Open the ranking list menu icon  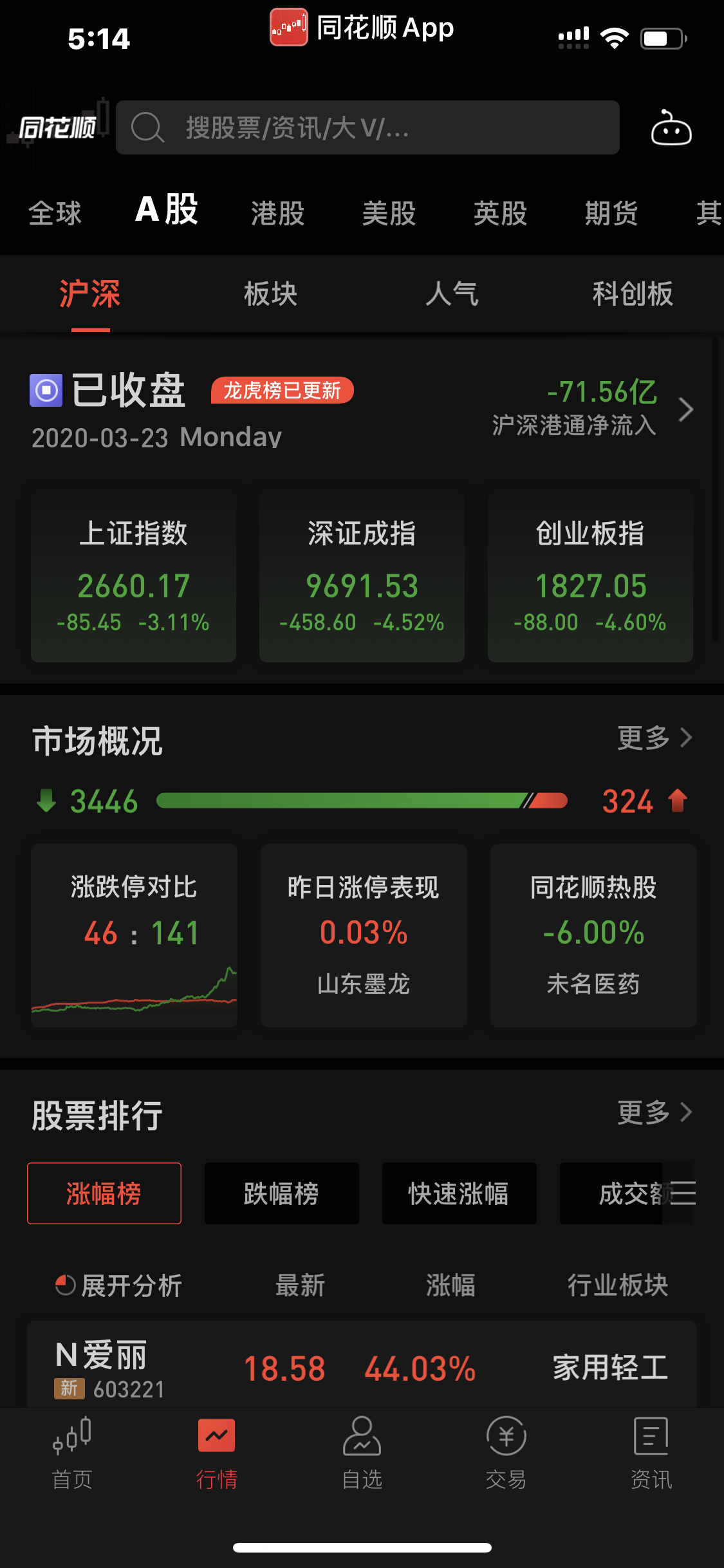click(x=683, y=1193)
